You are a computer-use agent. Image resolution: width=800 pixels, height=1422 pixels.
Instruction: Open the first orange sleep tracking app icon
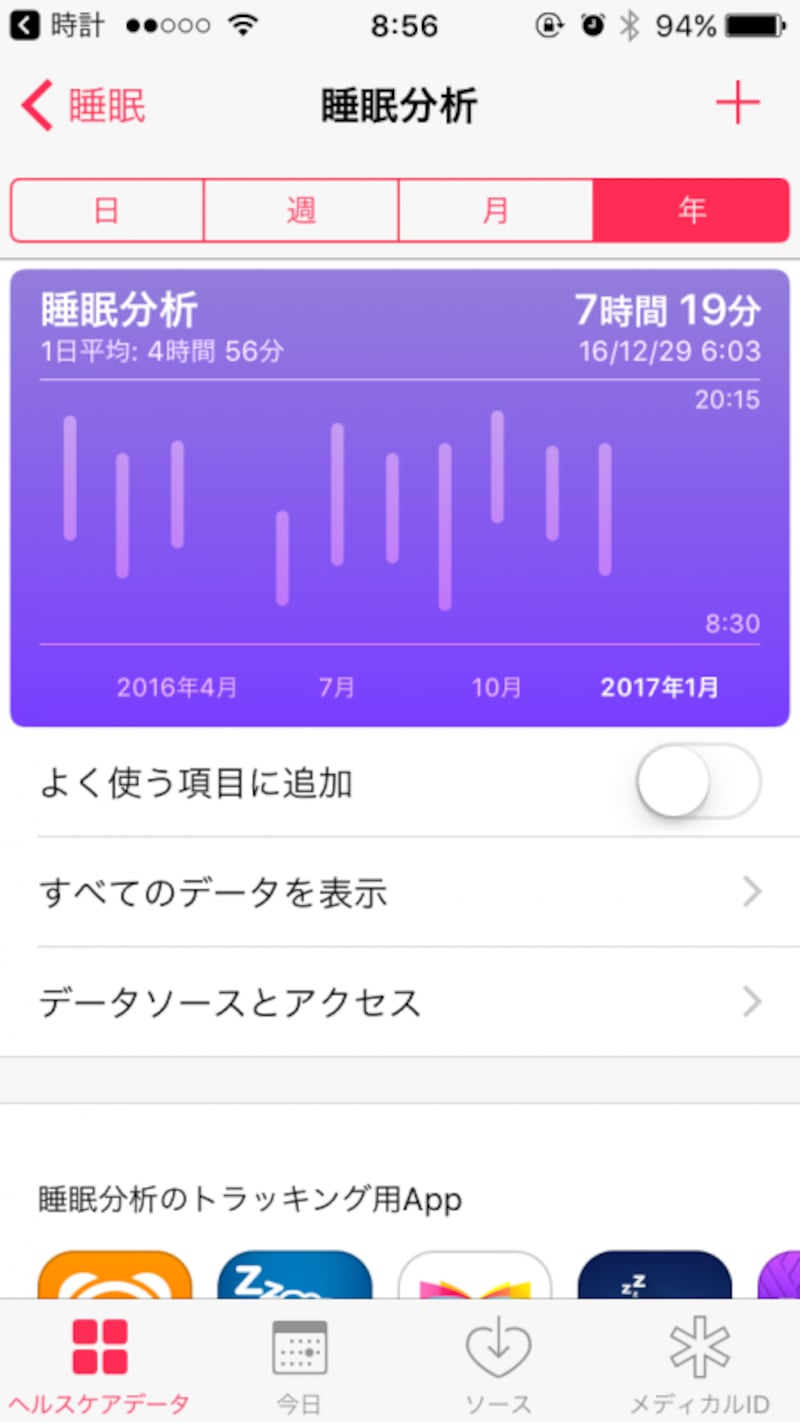pos(115,1275)
